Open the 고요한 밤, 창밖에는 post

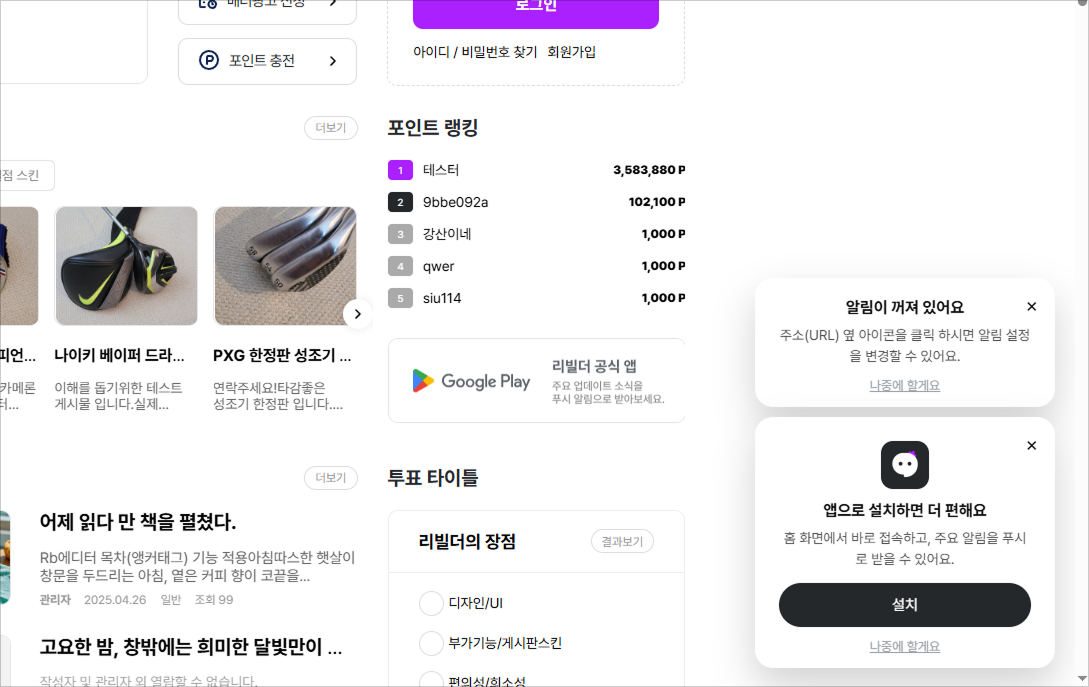click(191, 648)
